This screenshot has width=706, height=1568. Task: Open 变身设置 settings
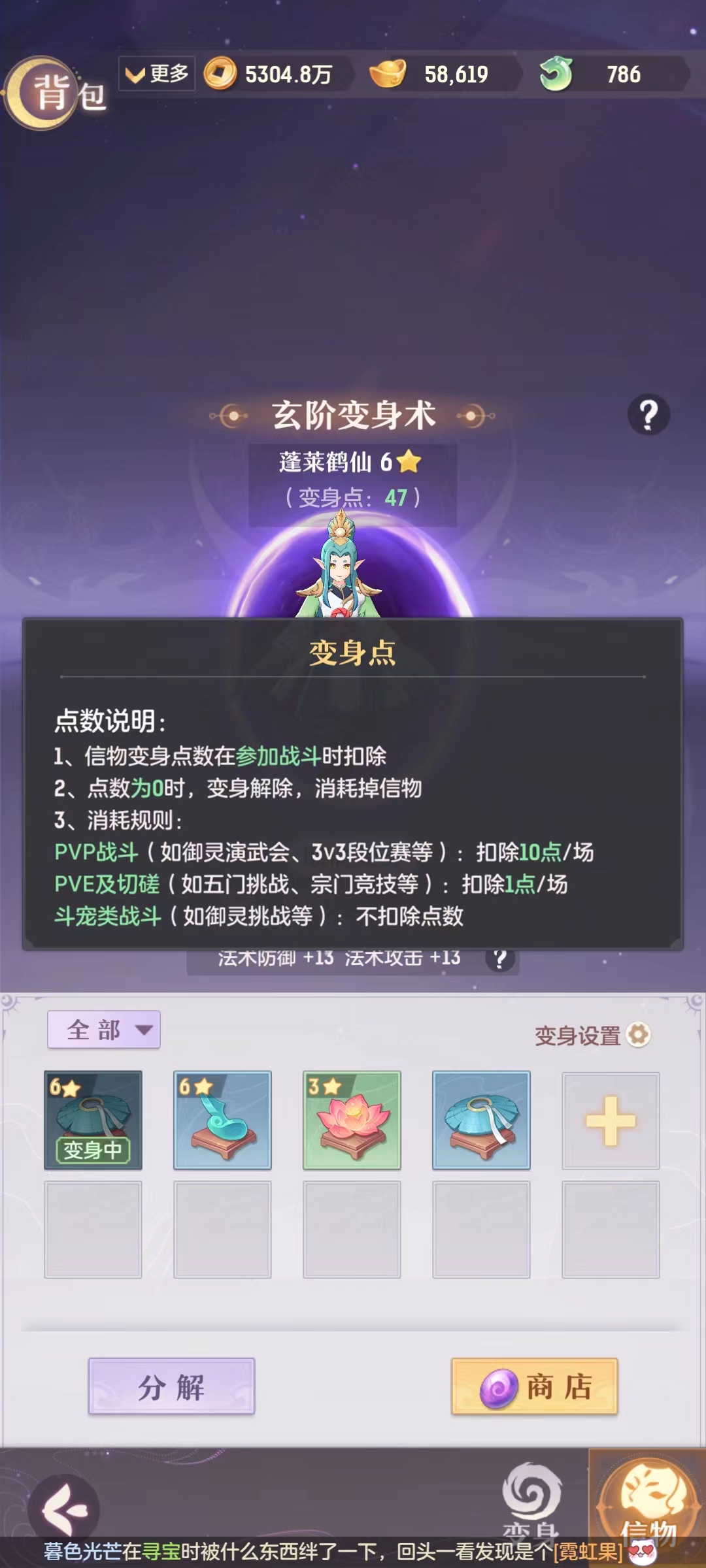592,1035
